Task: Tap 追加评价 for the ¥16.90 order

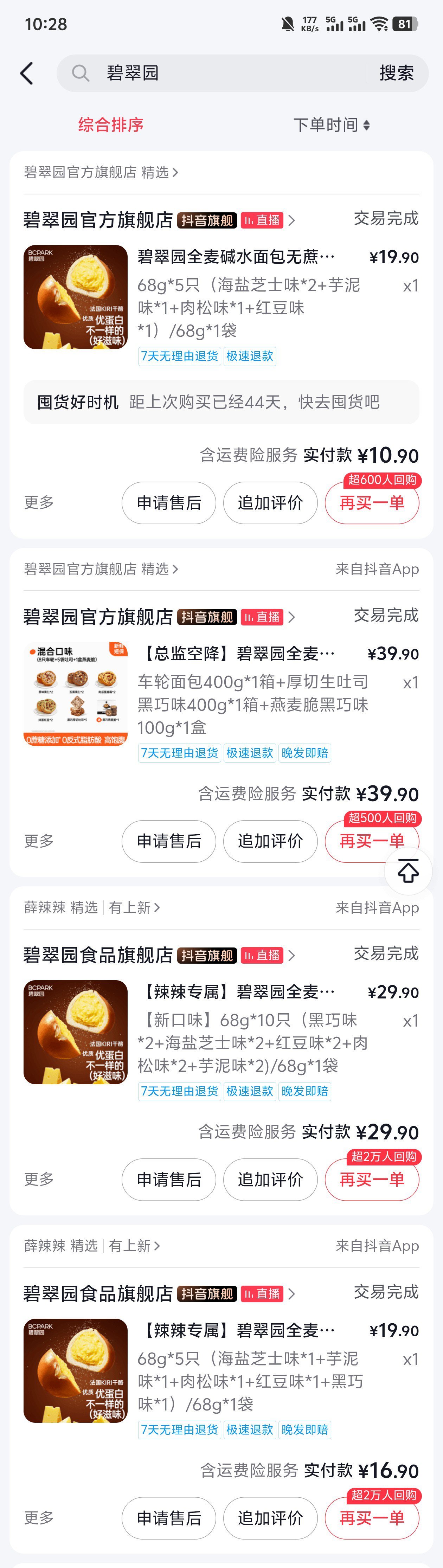Action: click(270, 1518)
